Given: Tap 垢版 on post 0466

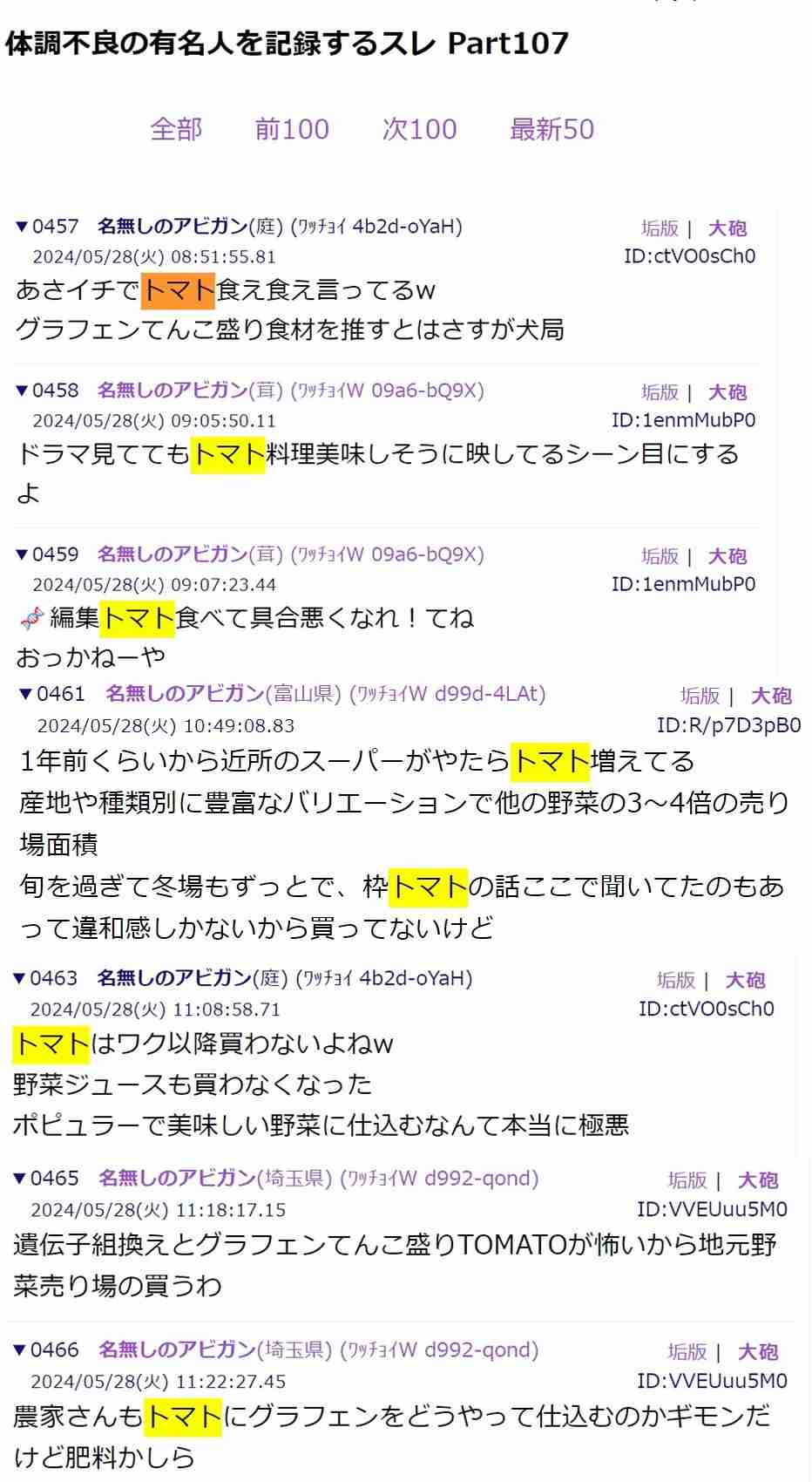Looking at the screenshot, I should (687, 1352).
